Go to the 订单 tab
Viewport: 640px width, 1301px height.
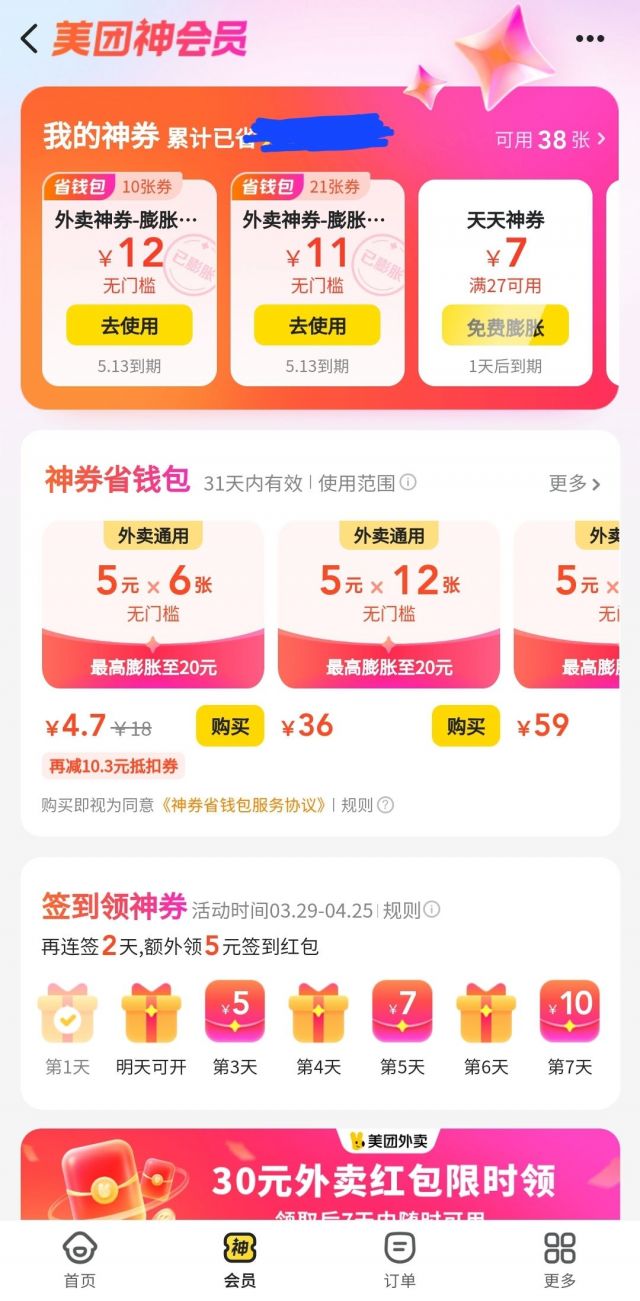tap(400, 1260)
